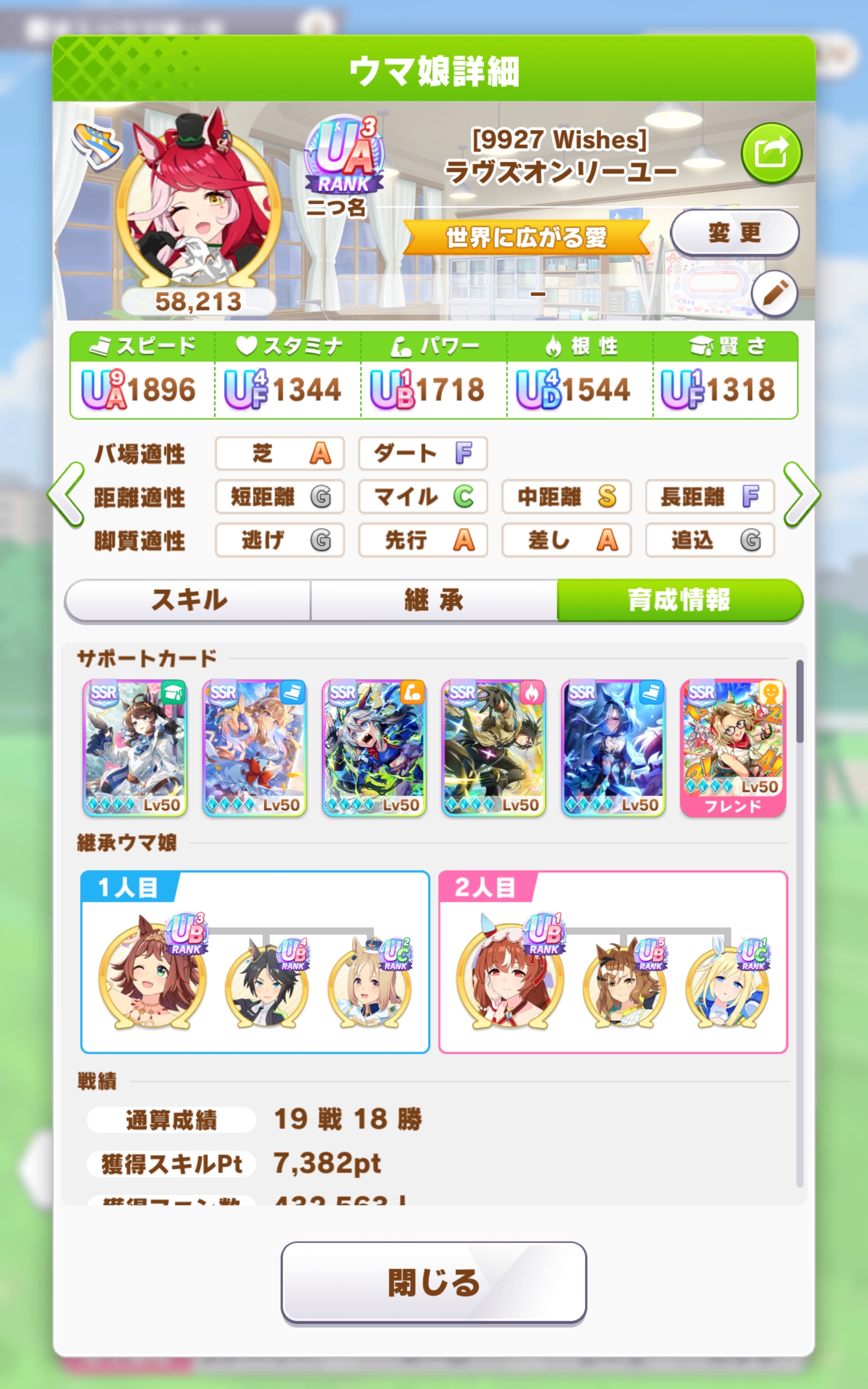Screen dimensions: 868x1389
Task: Go to the previous character with the left arrow
Action: 67,494
